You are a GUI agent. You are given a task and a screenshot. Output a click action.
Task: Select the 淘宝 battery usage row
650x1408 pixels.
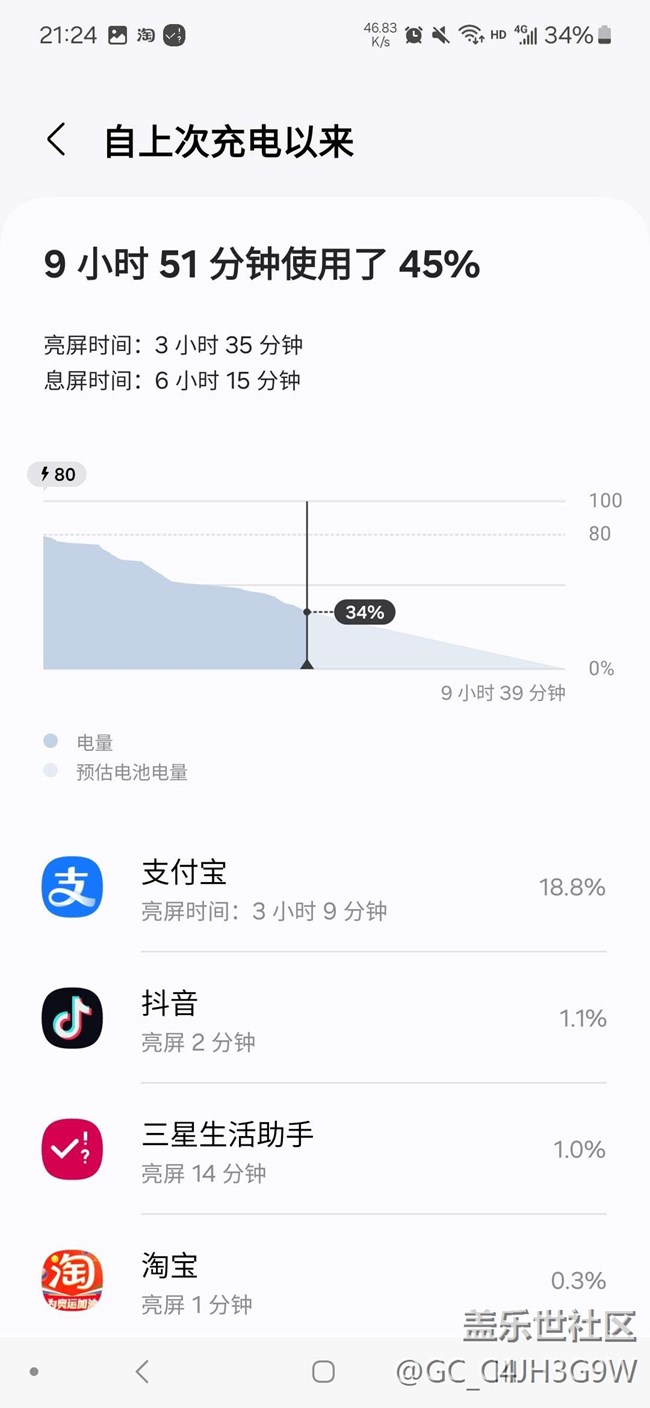(324, 1280)
